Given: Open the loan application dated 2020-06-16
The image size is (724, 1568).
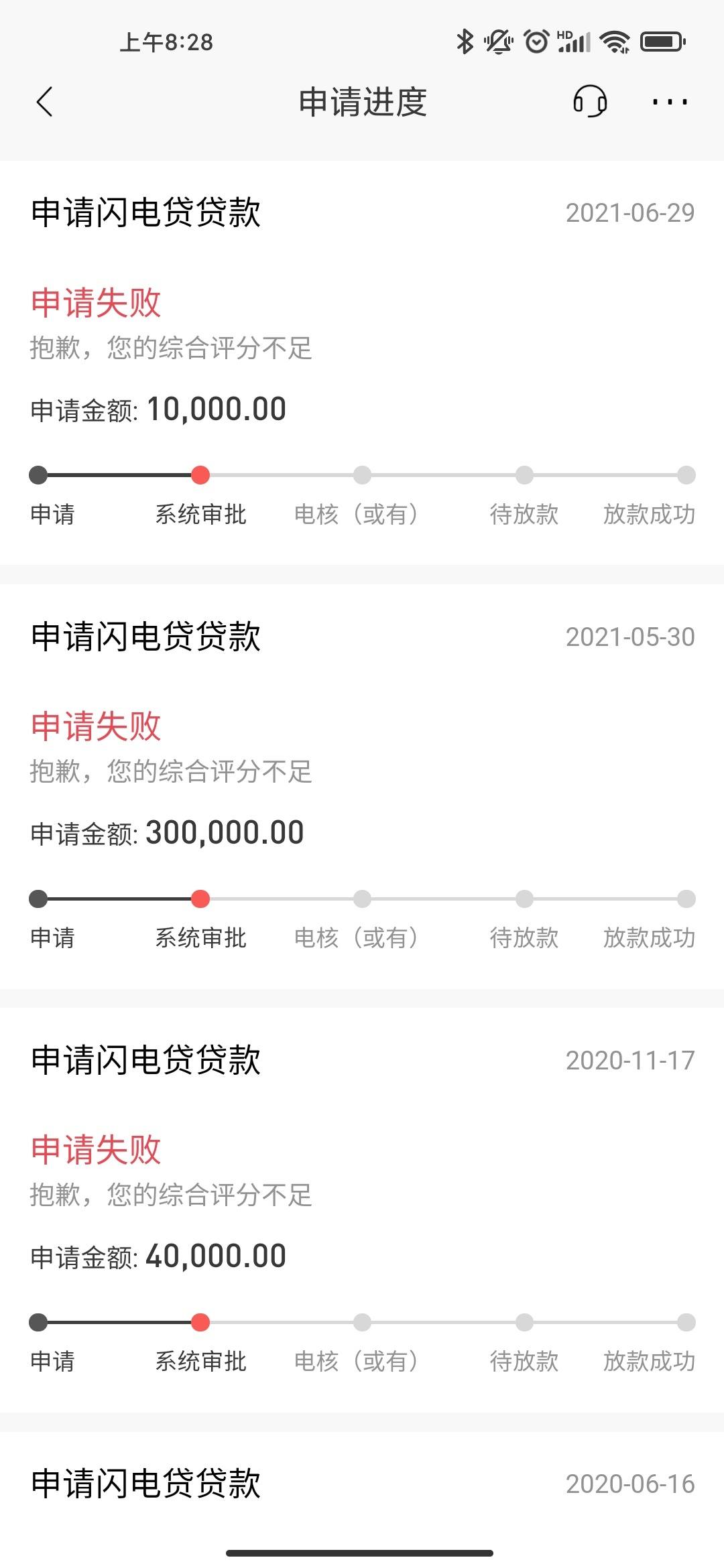Looking at the screenshot, I should (362, 1498).
